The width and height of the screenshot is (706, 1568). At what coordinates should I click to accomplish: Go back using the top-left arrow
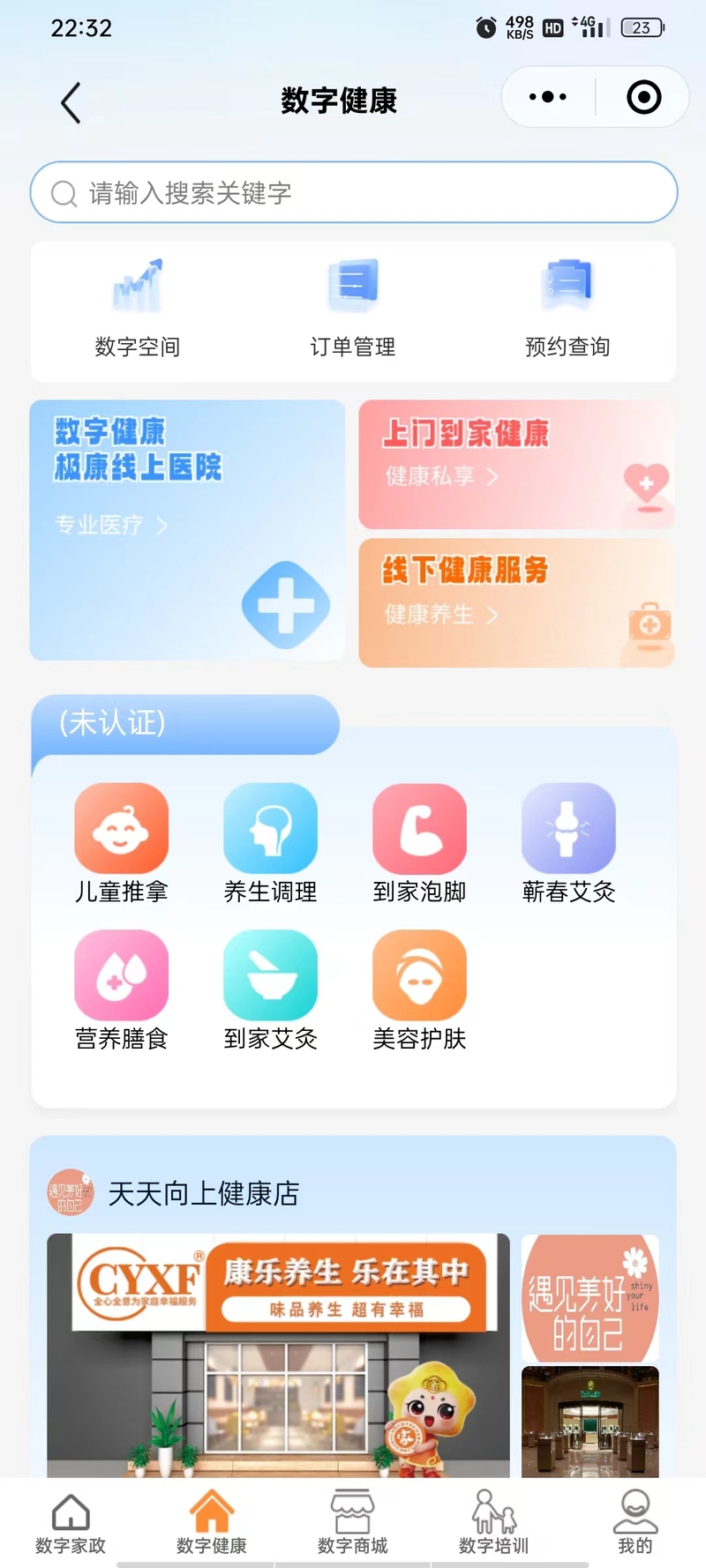point(71,102)
